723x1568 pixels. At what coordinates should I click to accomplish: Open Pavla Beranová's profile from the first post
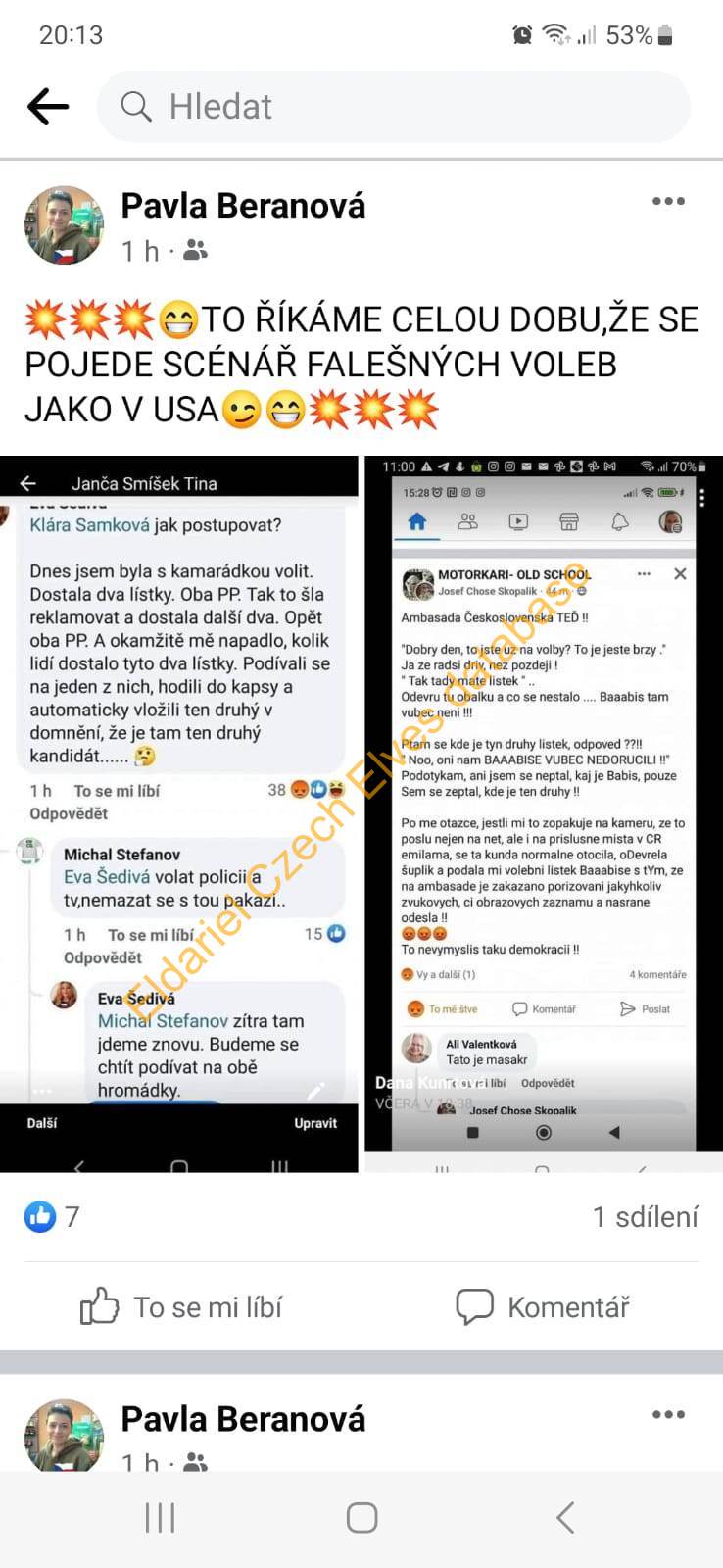[242, 206]
